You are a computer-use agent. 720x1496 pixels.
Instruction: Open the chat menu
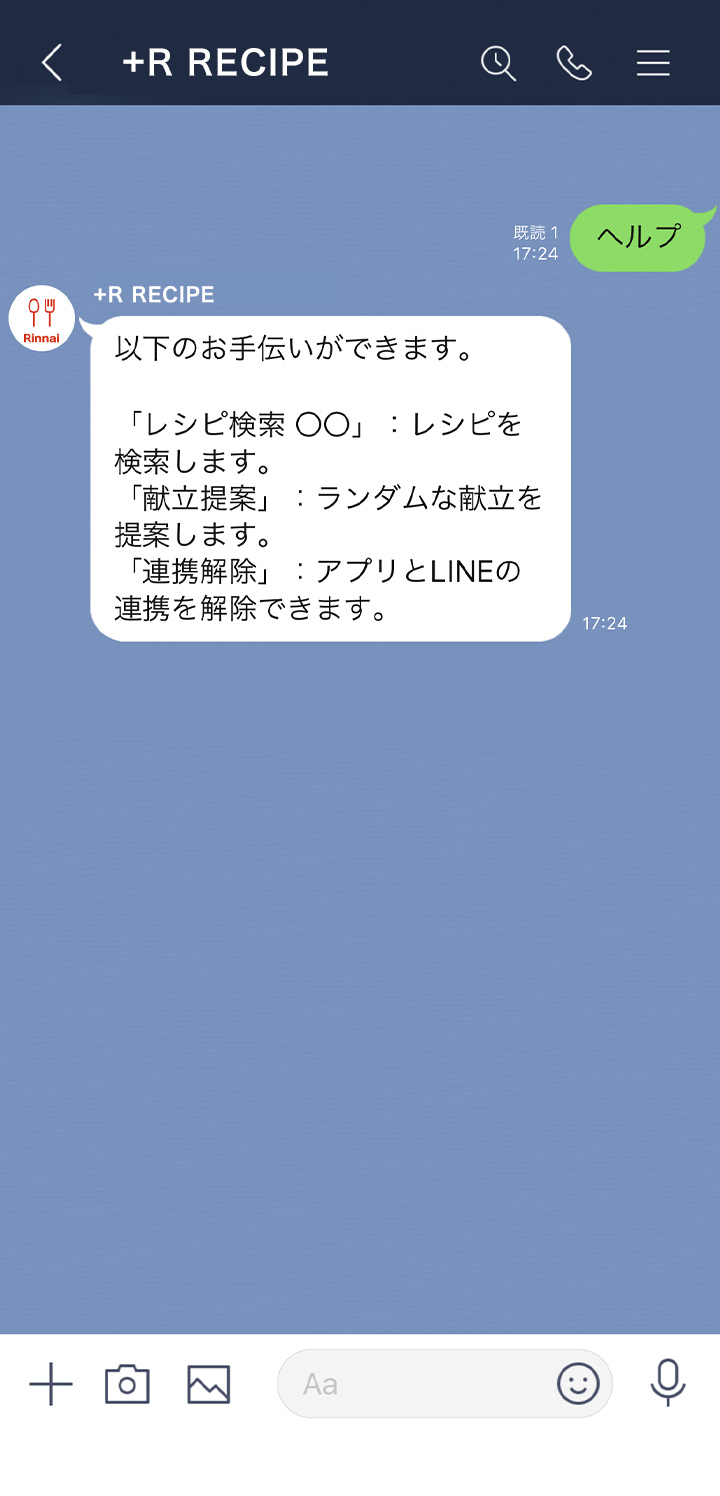653,63
